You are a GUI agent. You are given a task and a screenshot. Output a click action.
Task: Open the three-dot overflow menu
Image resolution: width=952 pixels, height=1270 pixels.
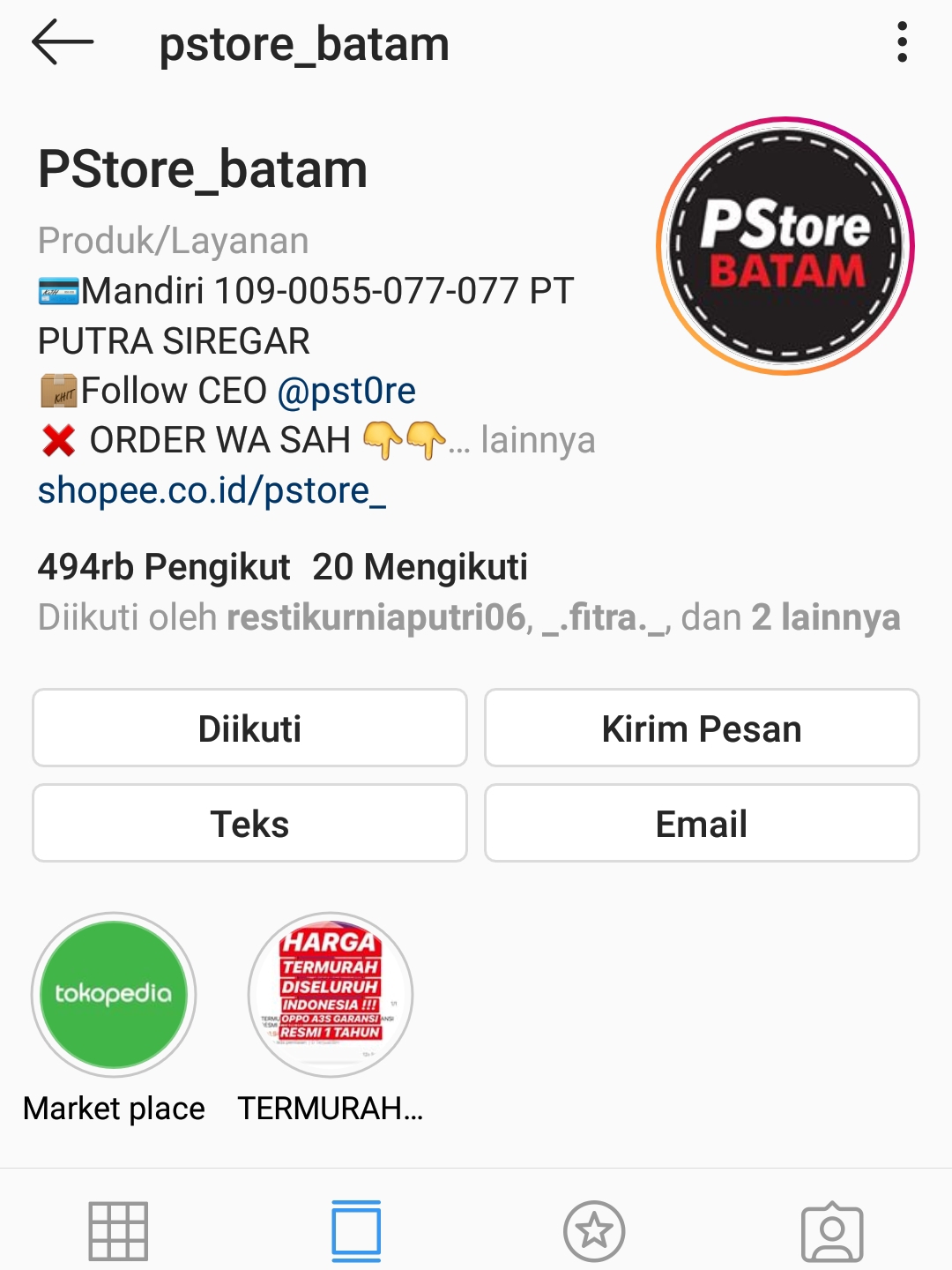[902, 42]
